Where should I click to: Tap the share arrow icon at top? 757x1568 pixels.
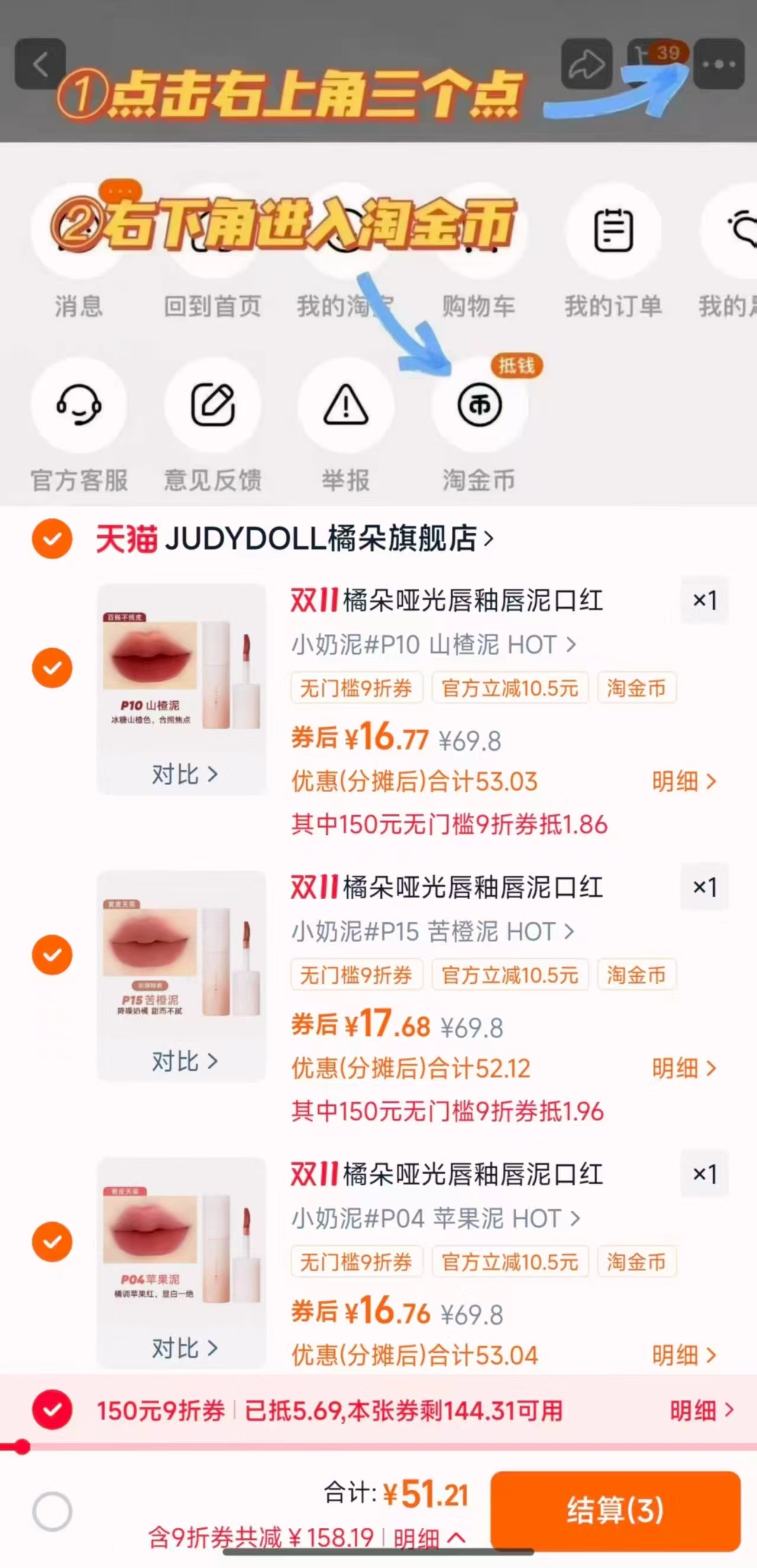point(587,64)
